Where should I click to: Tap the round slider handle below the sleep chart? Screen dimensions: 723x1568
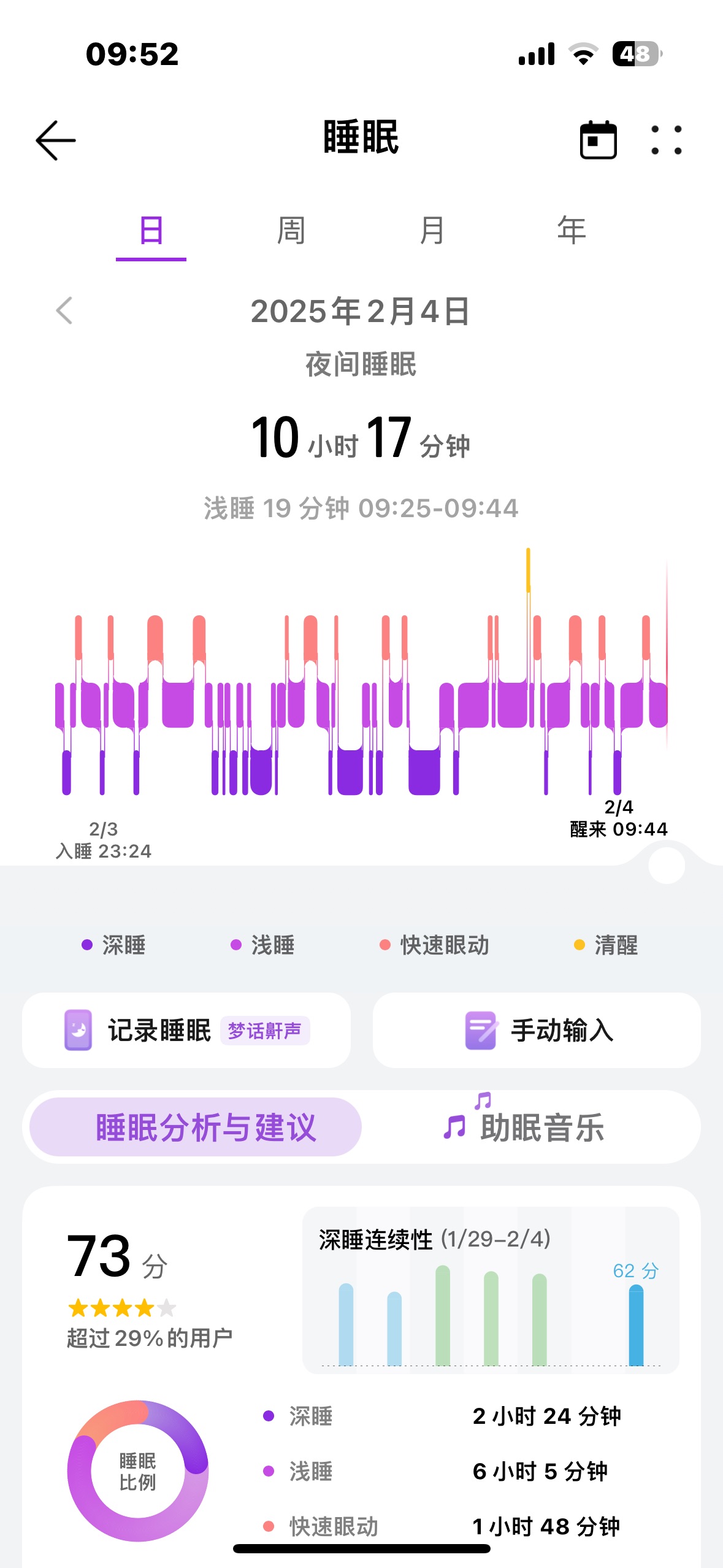tap(667, 865)
